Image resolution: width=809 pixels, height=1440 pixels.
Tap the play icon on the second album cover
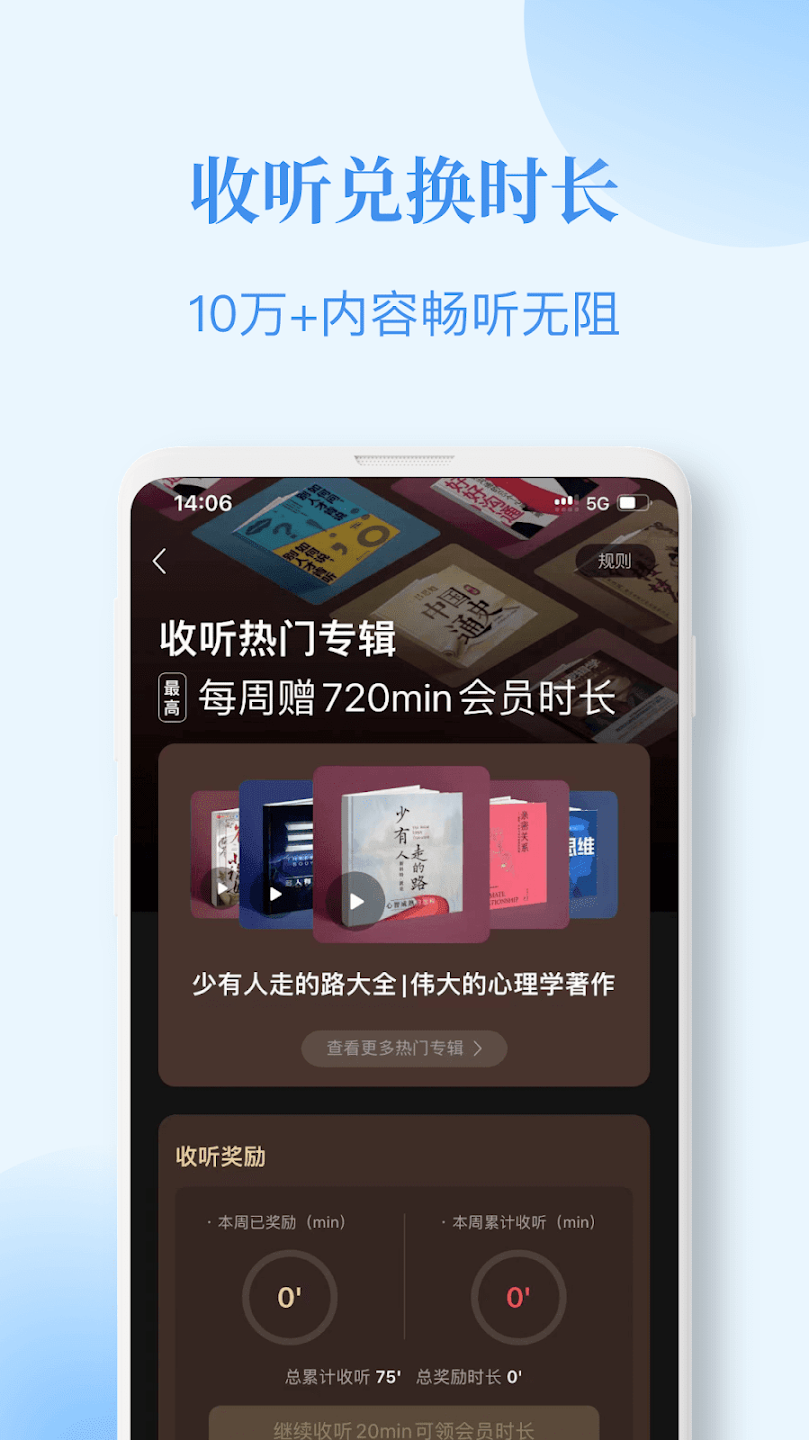point(277,895)
